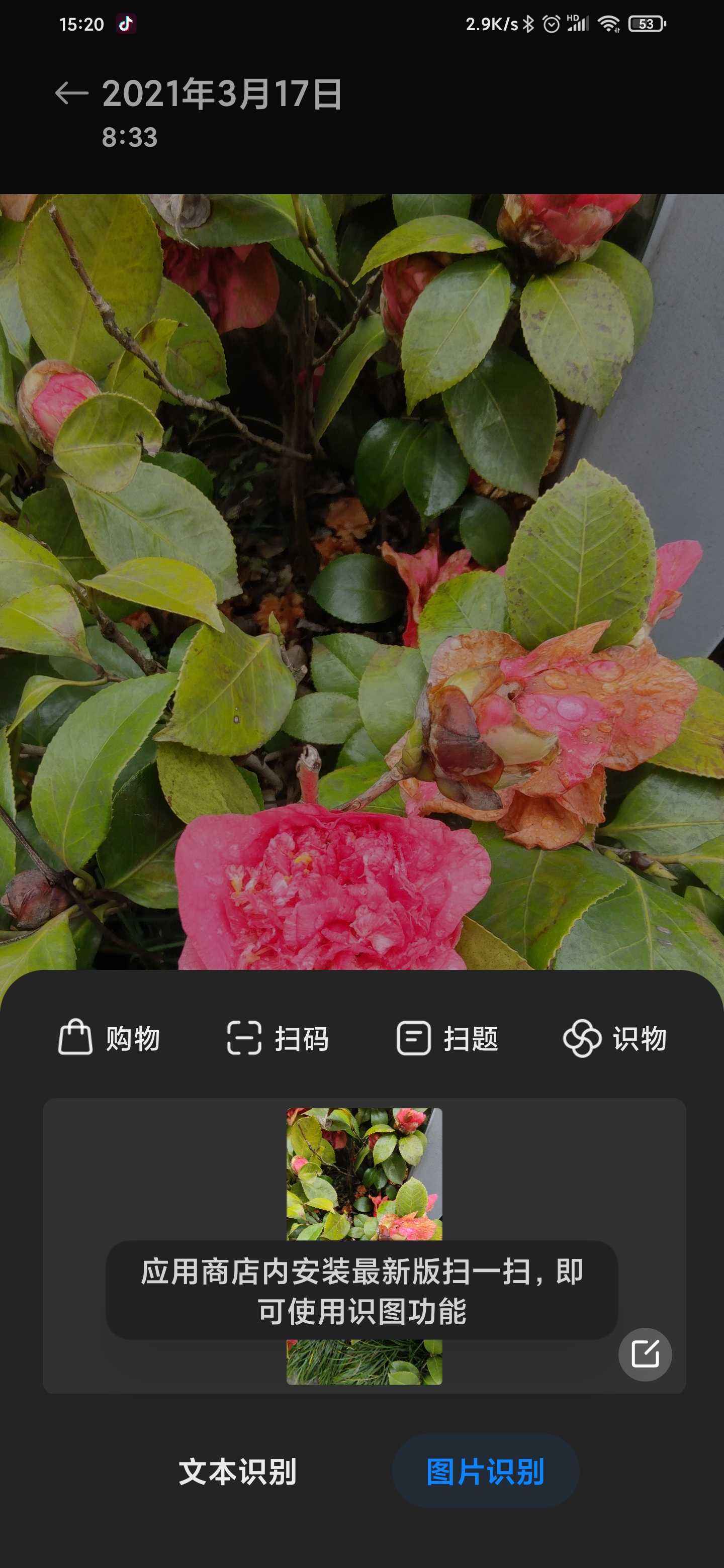Screen dimensions: 724x1568
Task: Select the 扫码 scan code option
Action: pyautogui.click(x=278, y=1037)
